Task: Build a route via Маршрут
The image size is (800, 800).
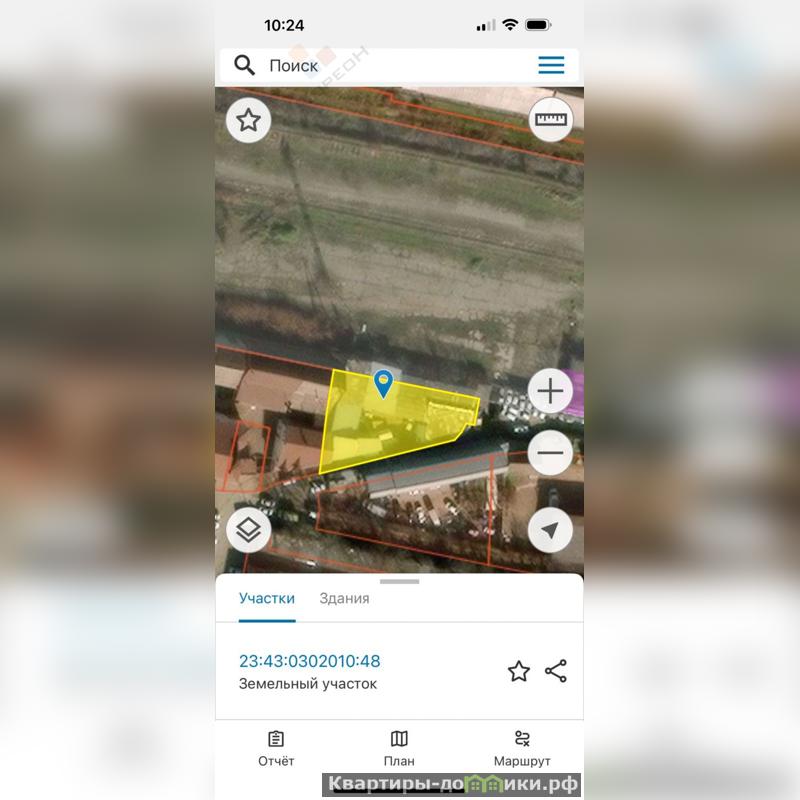Action: point(522,748)
